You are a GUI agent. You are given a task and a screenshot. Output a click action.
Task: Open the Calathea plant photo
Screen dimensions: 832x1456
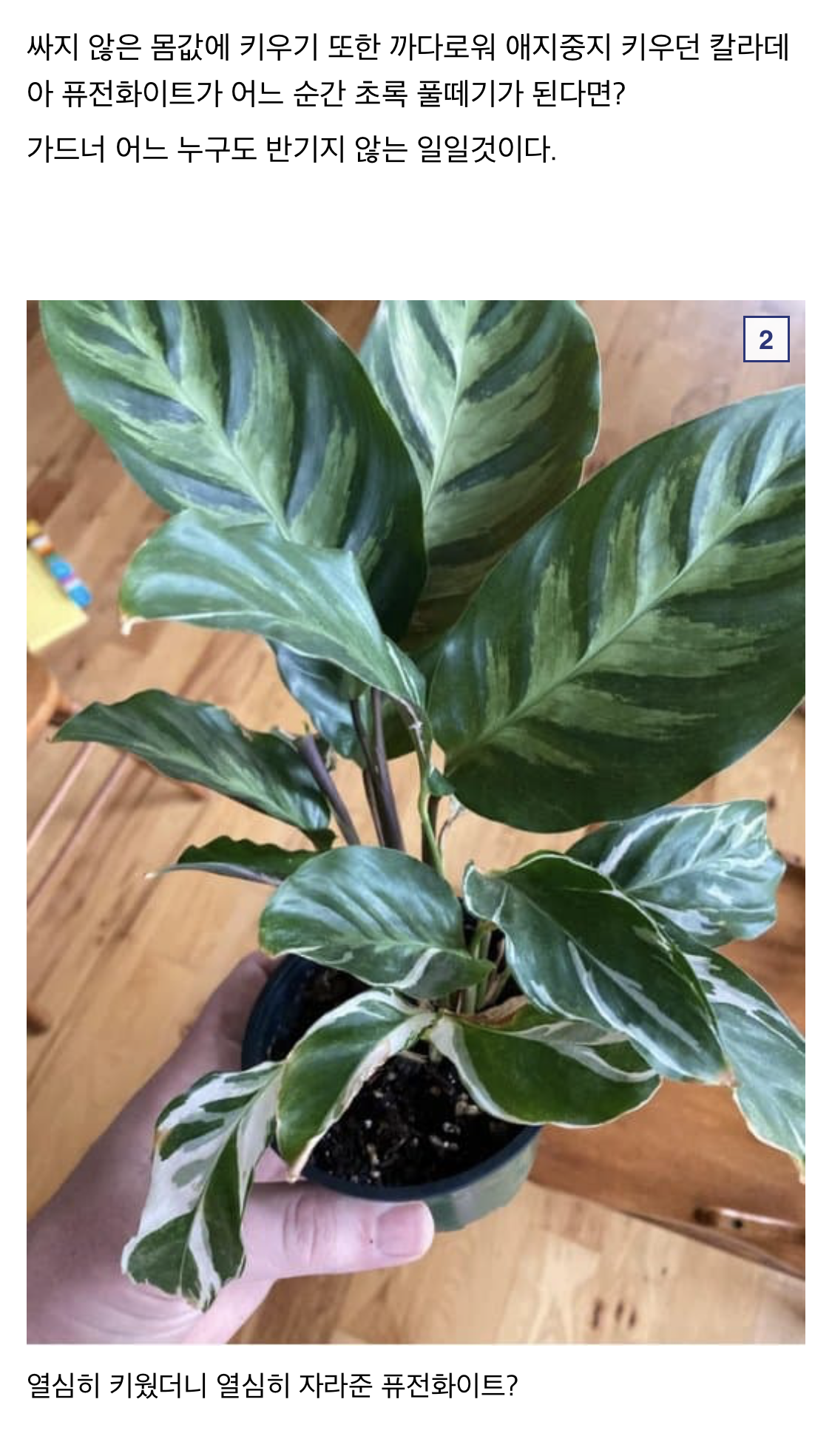(415, 821)
